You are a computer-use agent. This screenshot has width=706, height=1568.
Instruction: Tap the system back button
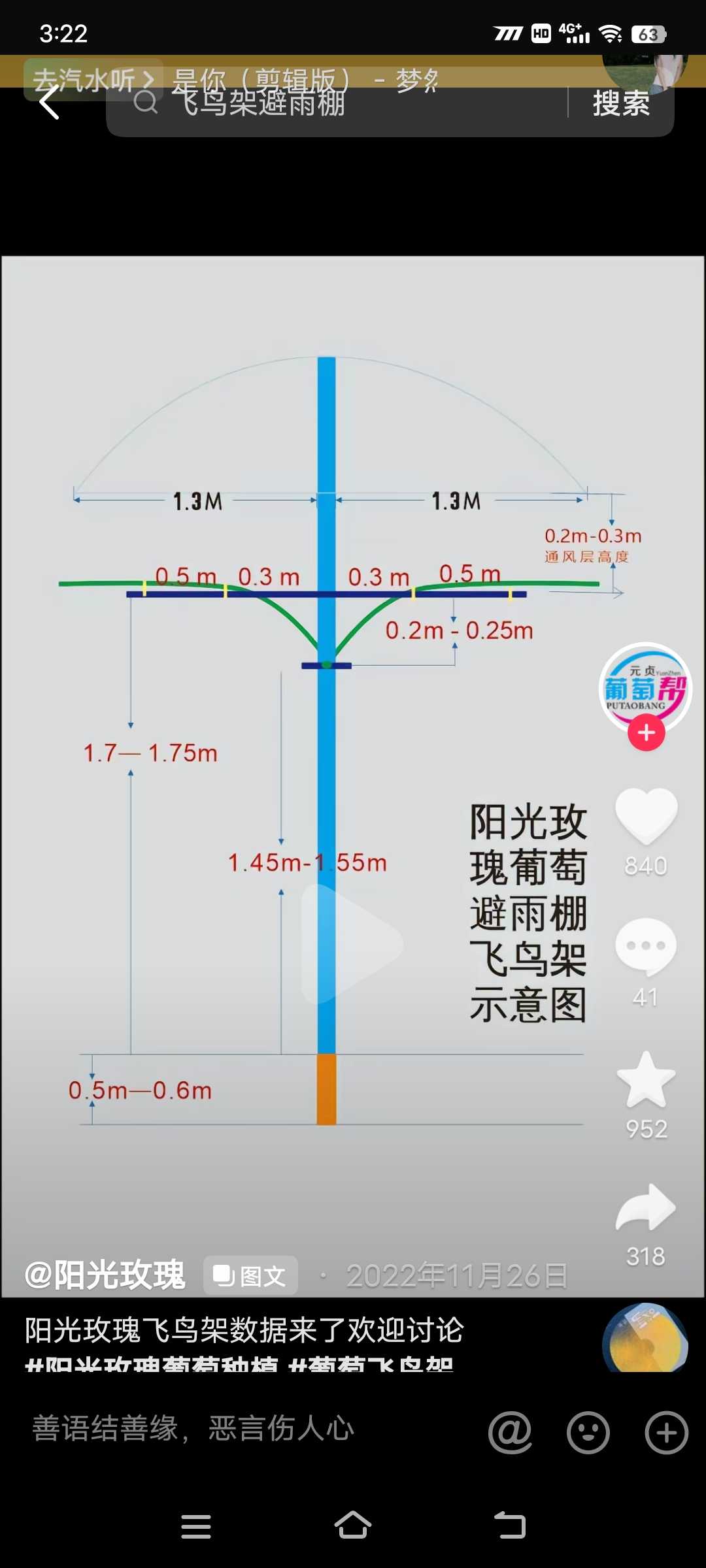click(x=510, y=1526)
